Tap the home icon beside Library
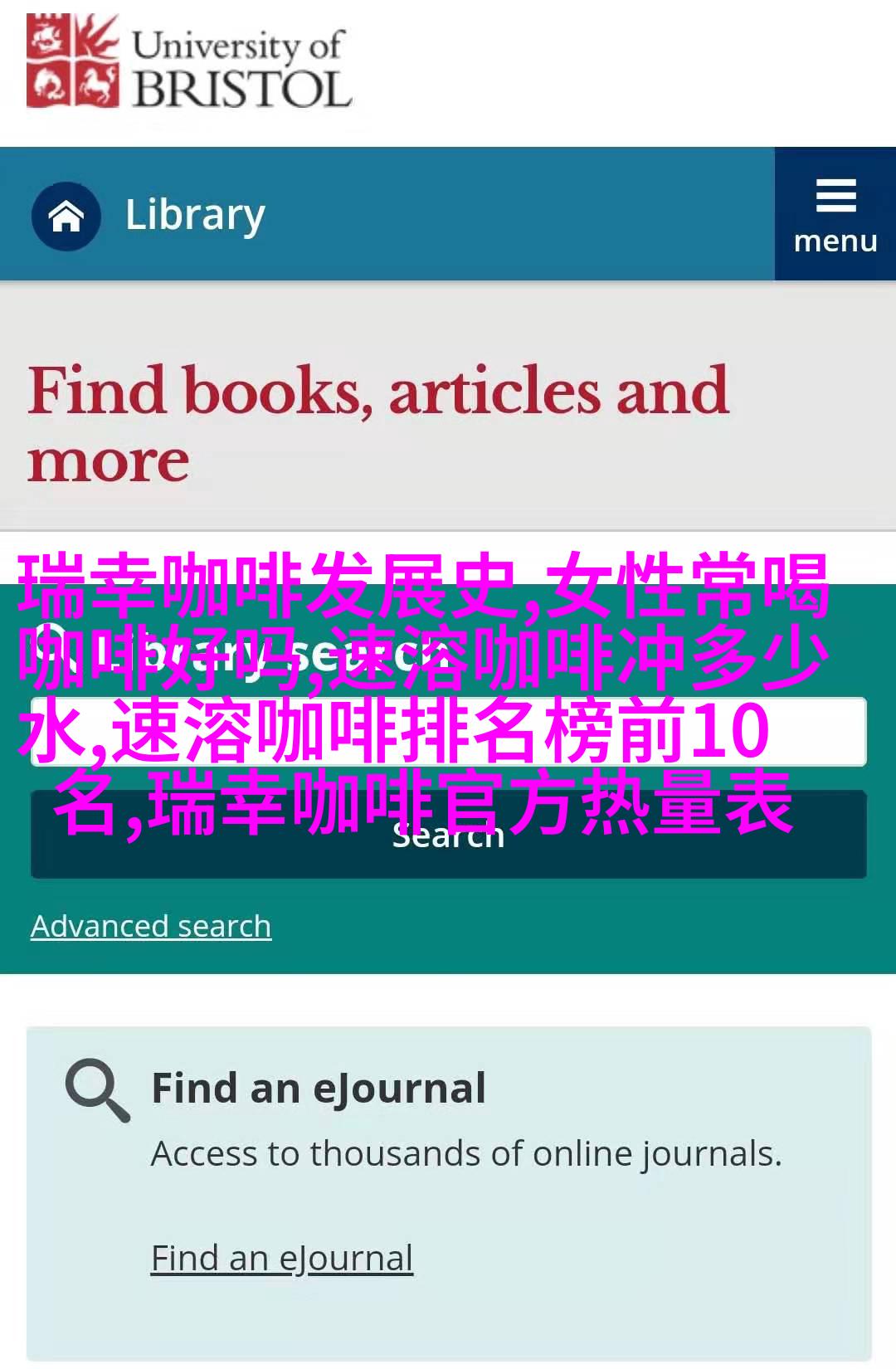Viewport: 896px width, 1369px height. click(66, 217)
